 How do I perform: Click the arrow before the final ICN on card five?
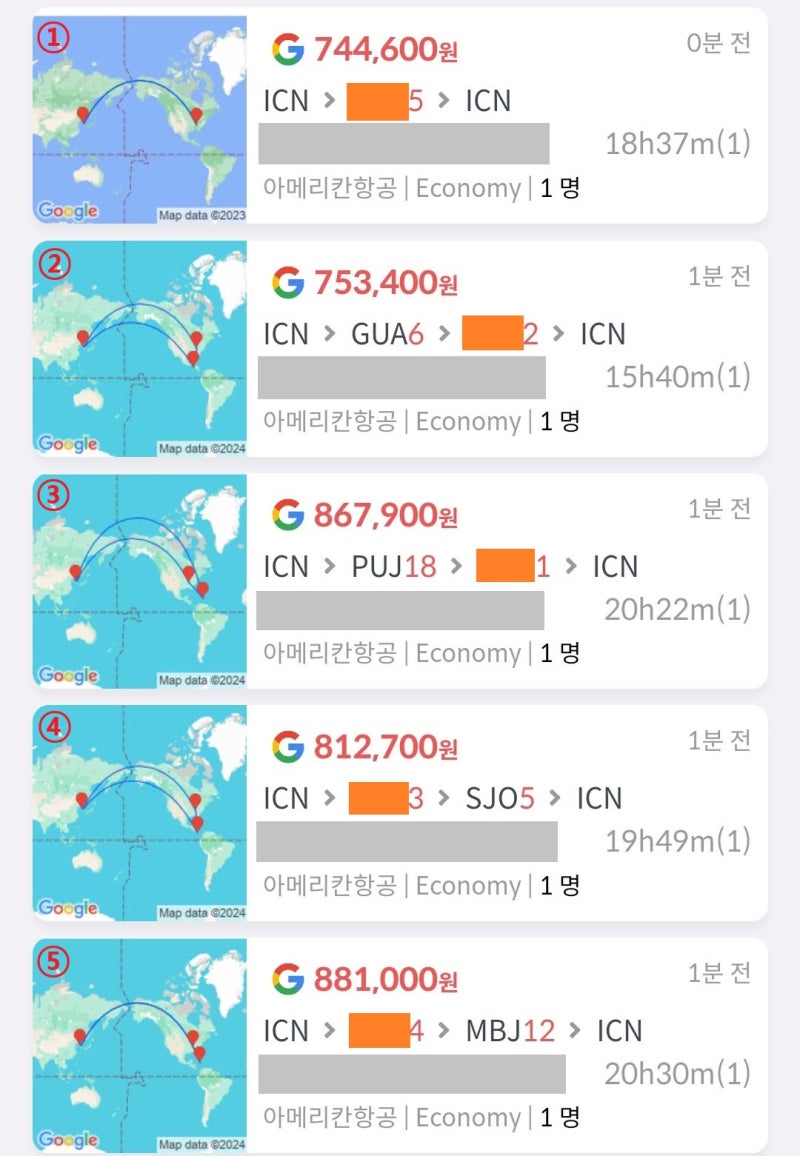click(572, 1030)
